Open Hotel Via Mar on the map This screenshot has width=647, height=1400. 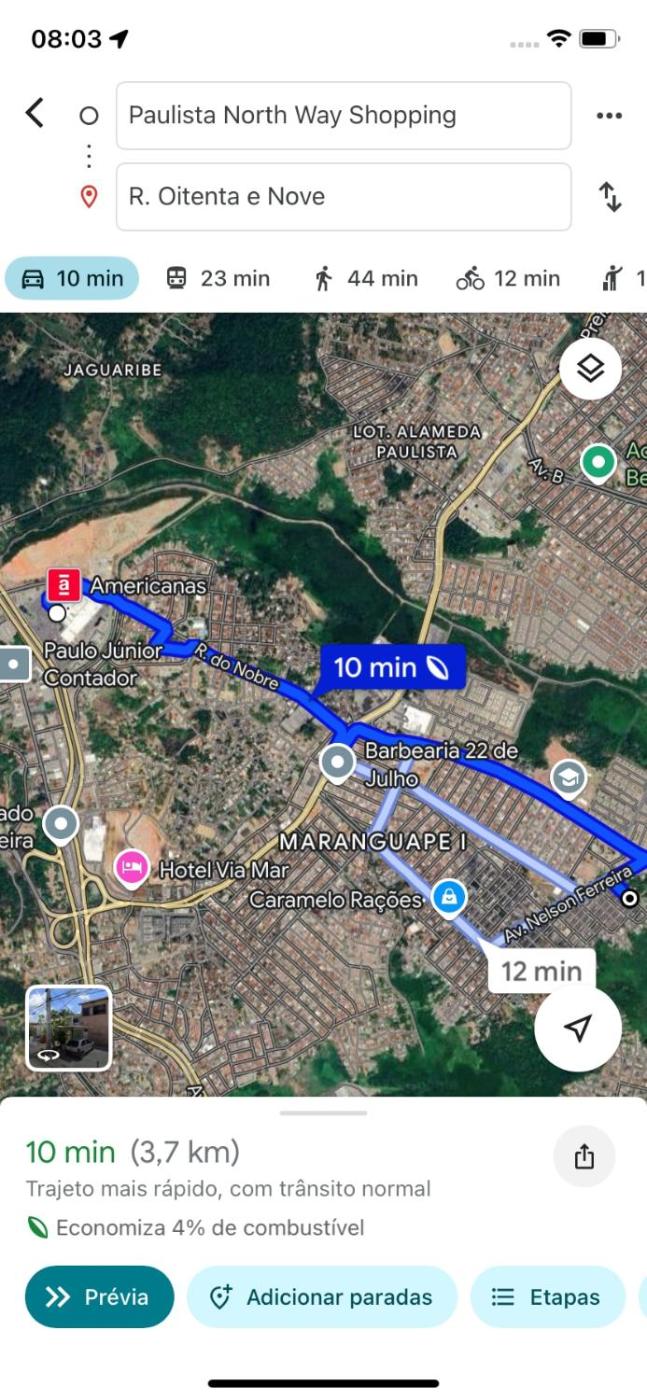click(131, 867)
